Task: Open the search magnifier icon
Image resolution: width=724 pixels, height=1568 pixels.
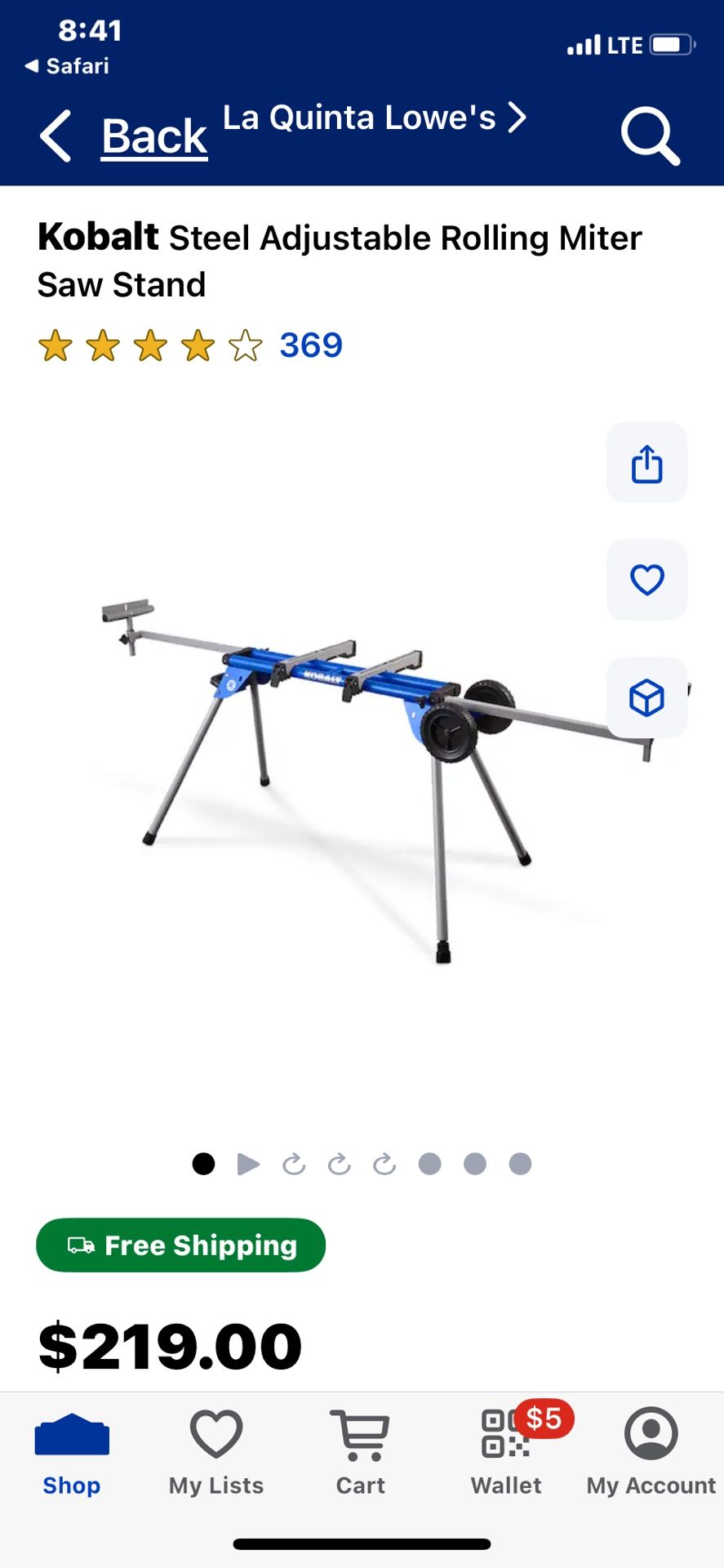Action: pos(650,136)
